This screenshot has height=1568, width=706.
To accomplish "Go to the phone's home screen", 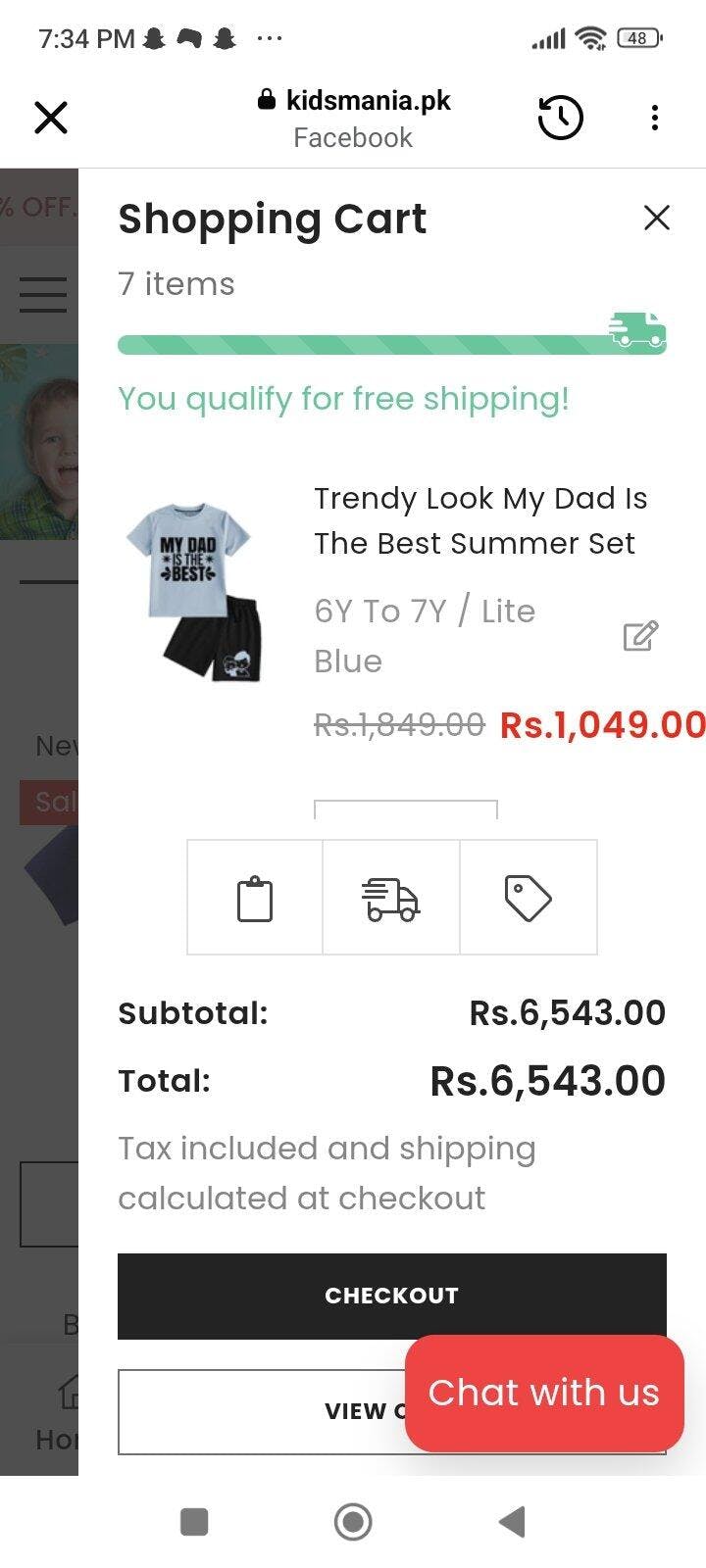I will pos(353,1522).
